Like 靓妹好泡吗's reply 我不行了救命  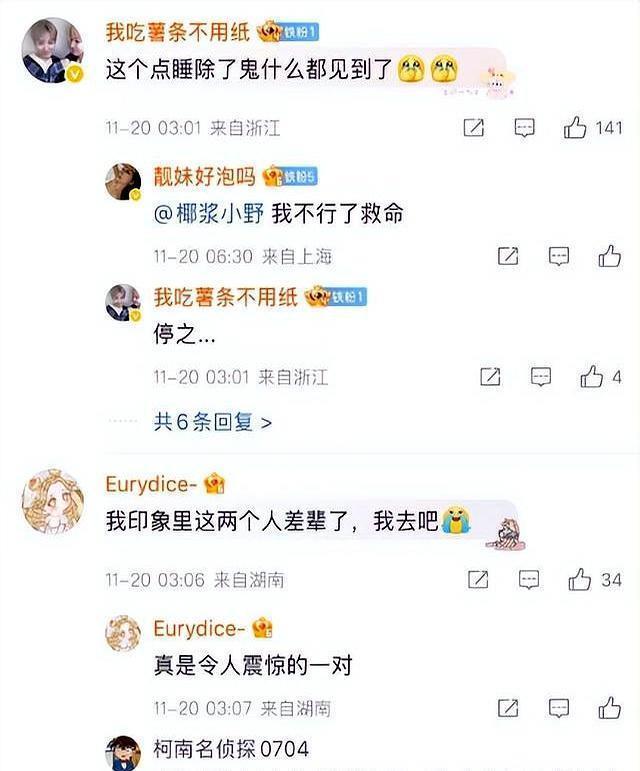[610, 256]
